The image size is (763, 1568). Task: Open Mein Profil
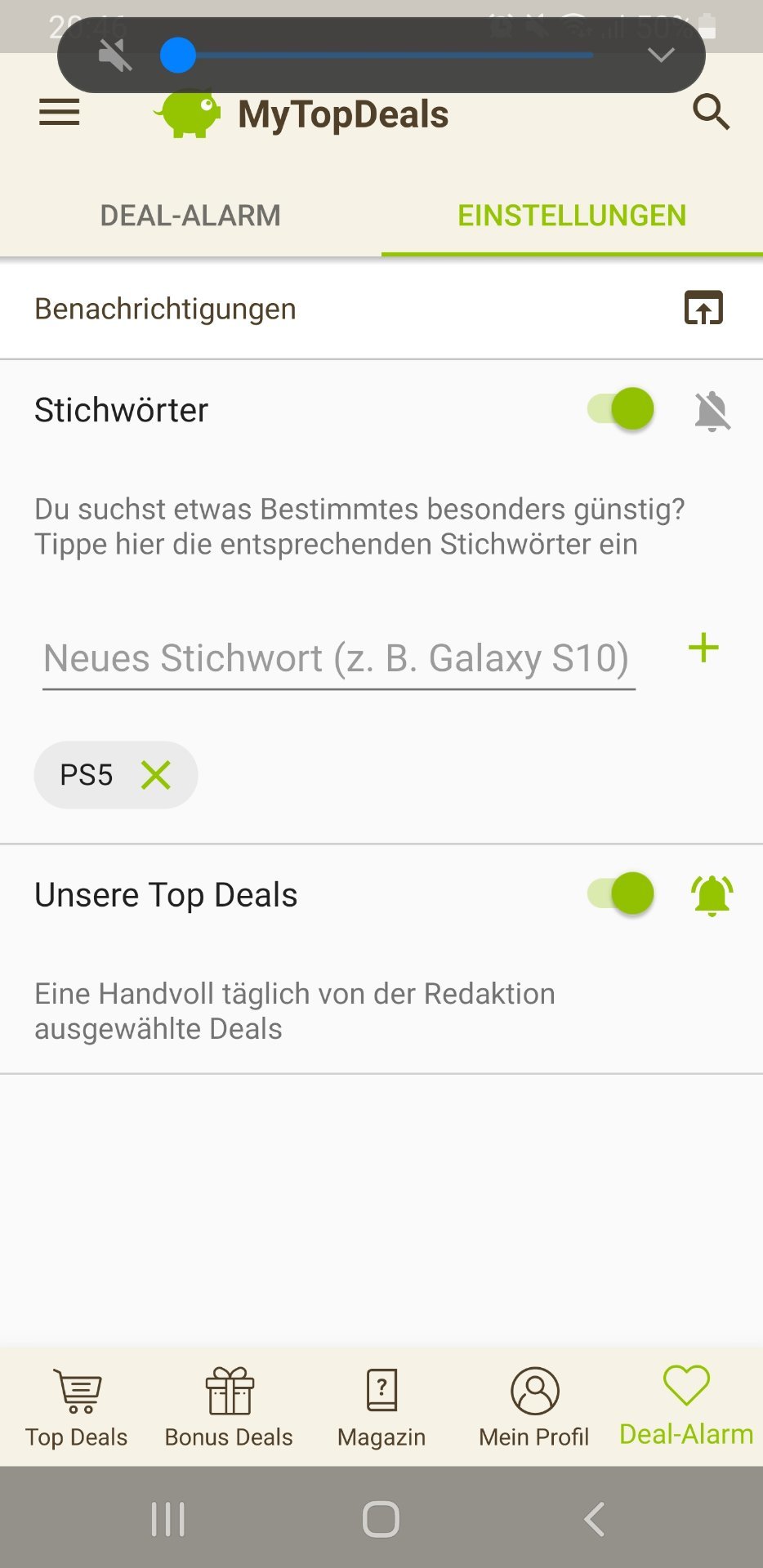534,1406
